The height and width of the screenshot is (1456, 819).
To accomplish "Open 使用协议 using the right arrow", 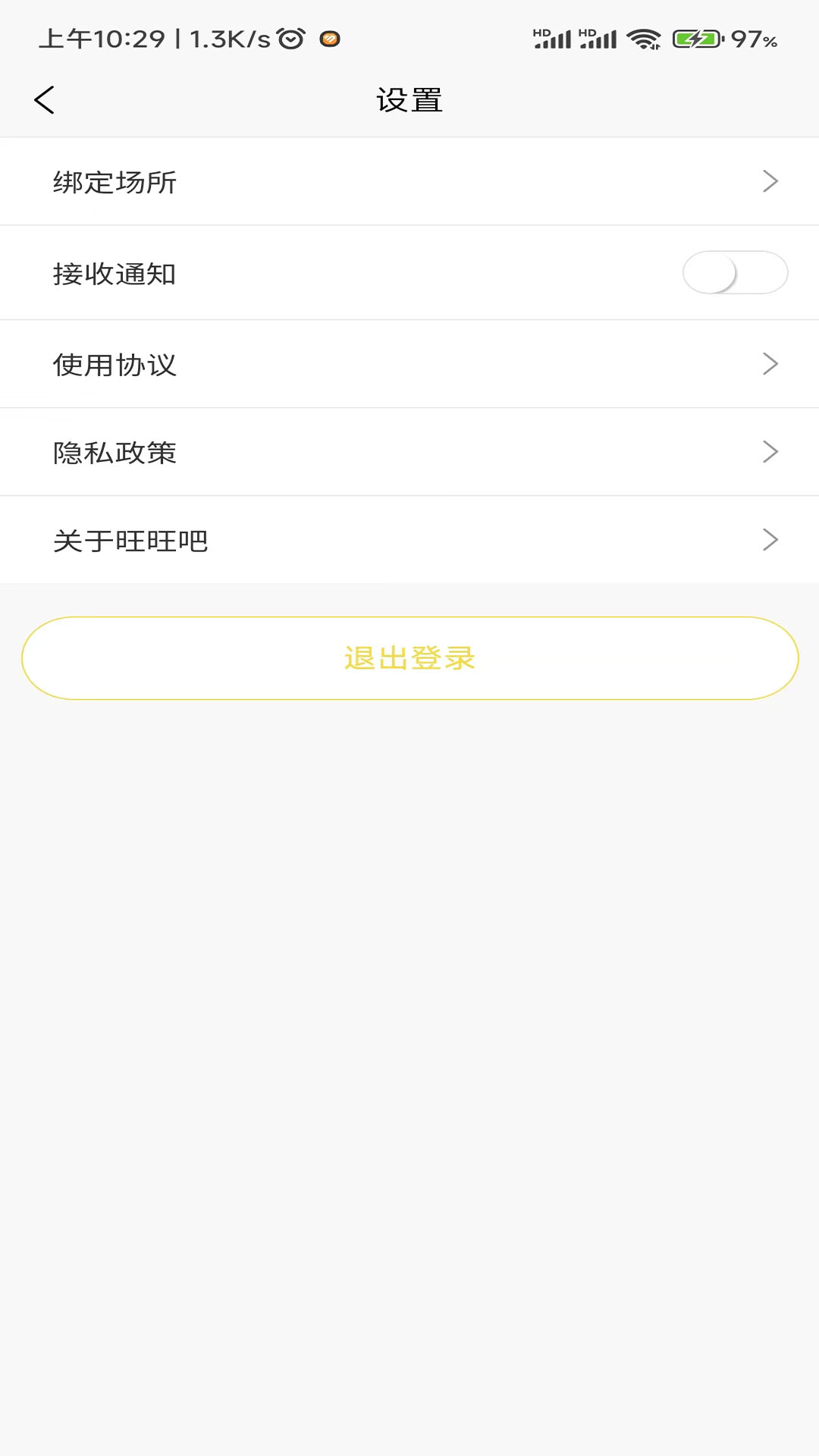I will click(x=771, y=363).
